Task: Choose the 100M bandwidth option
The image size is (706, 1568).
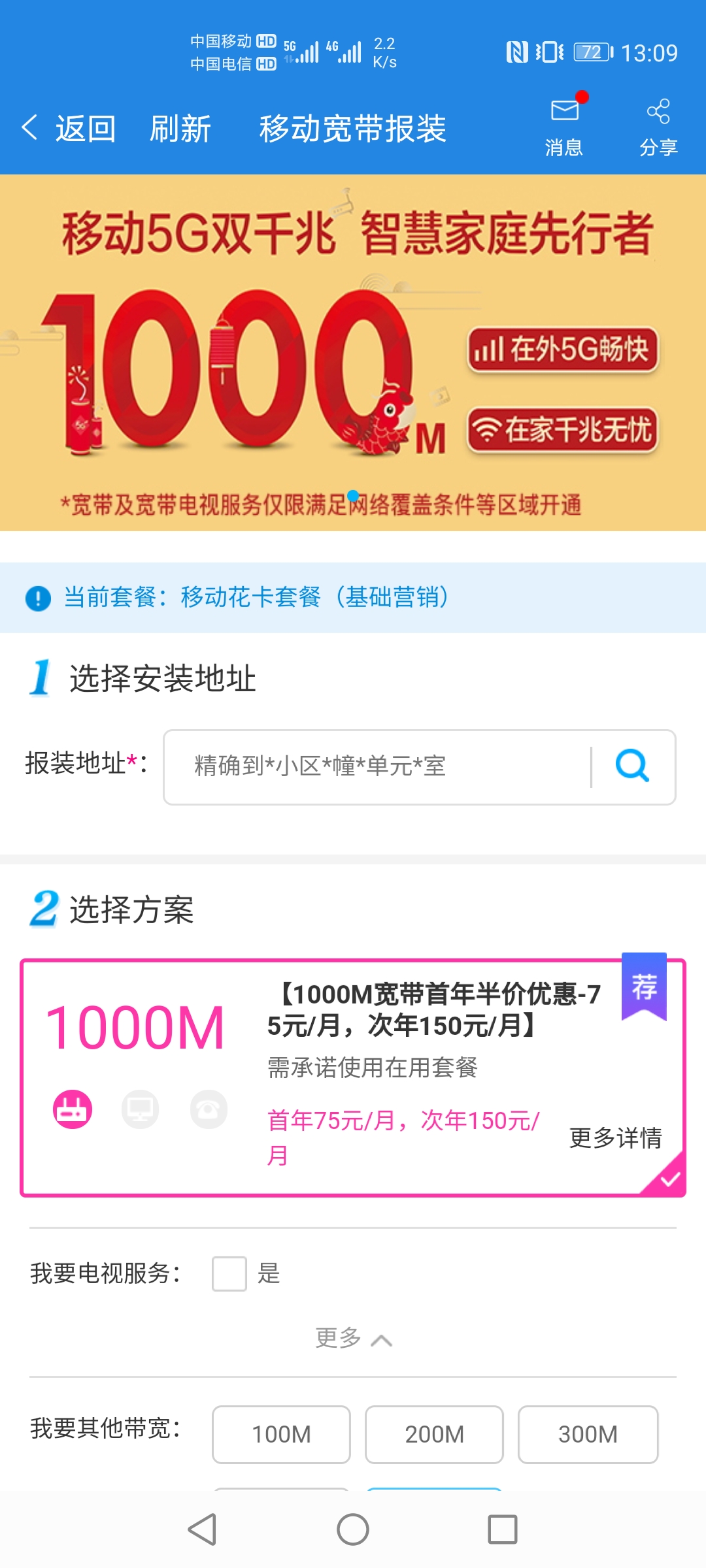Action: coord(281,1434)
